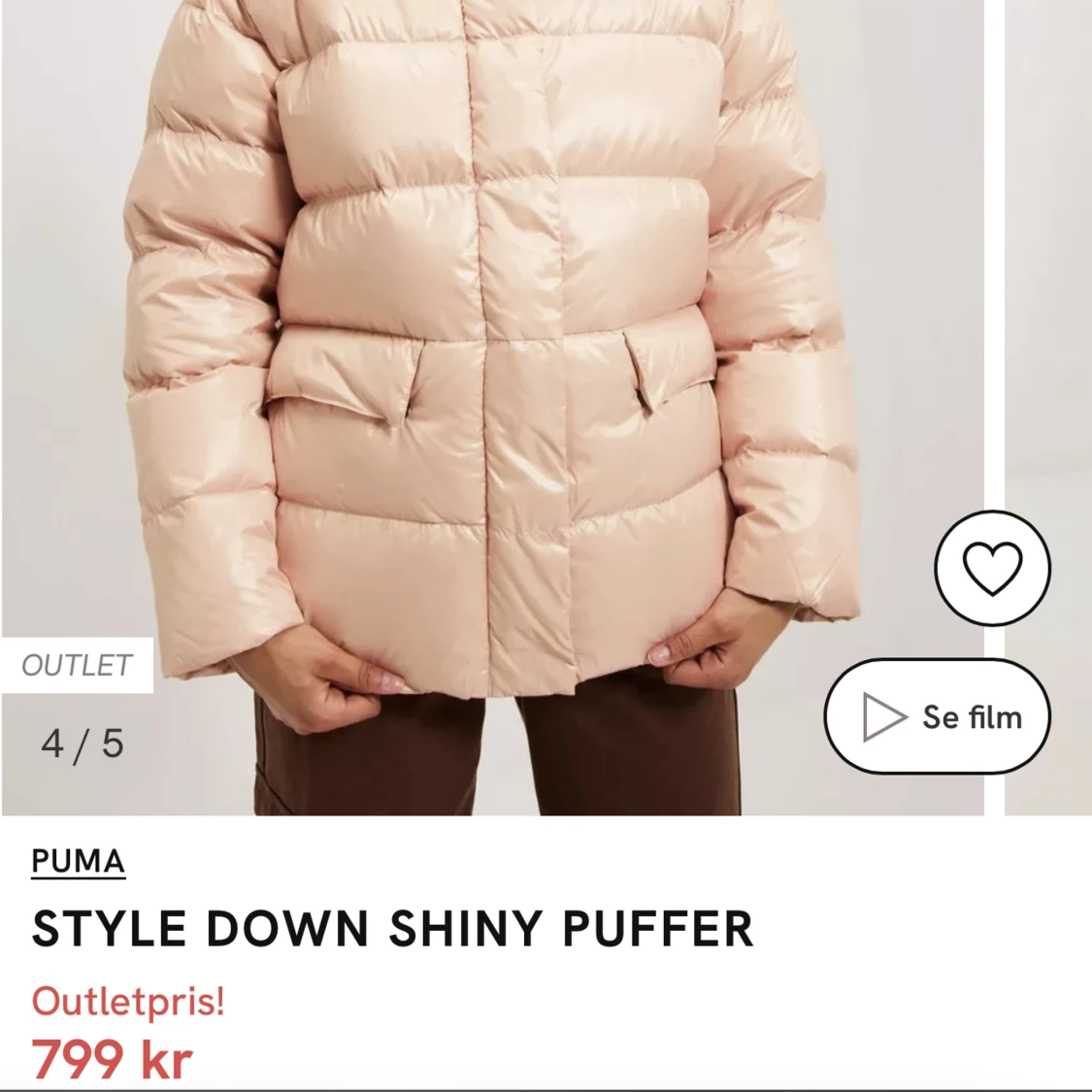The height and width of the screenshot is (1092, 1092).
Task: Add the puffer jacket to favorites
Action: pos(992,568)
